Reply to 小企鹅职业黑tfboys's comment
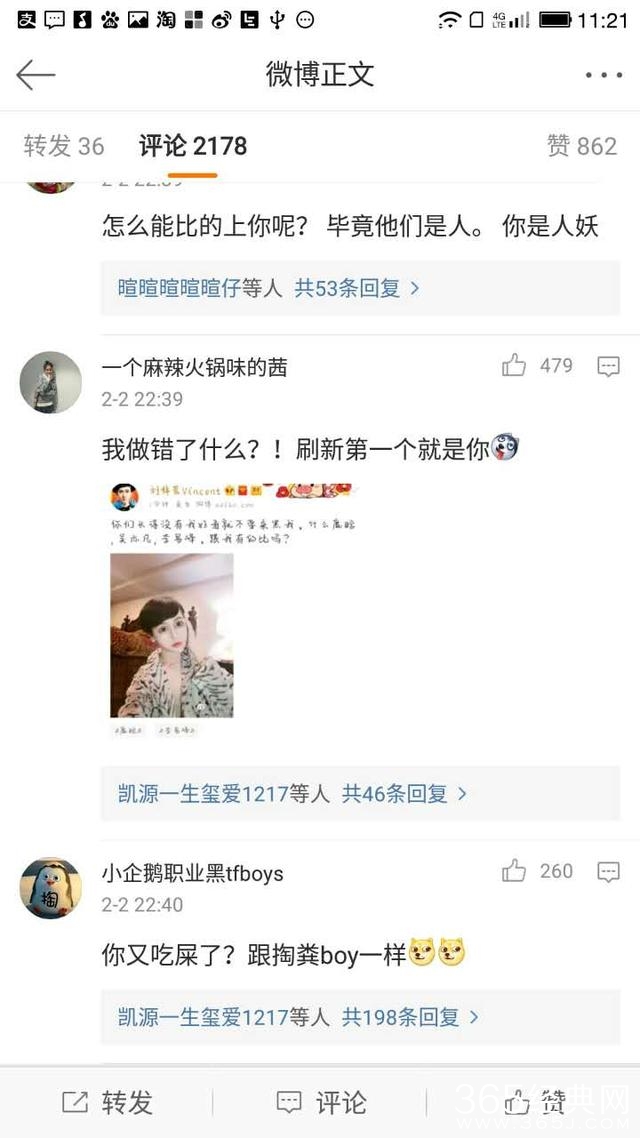The image size is (640, 1138). click(x=608, y=872)
